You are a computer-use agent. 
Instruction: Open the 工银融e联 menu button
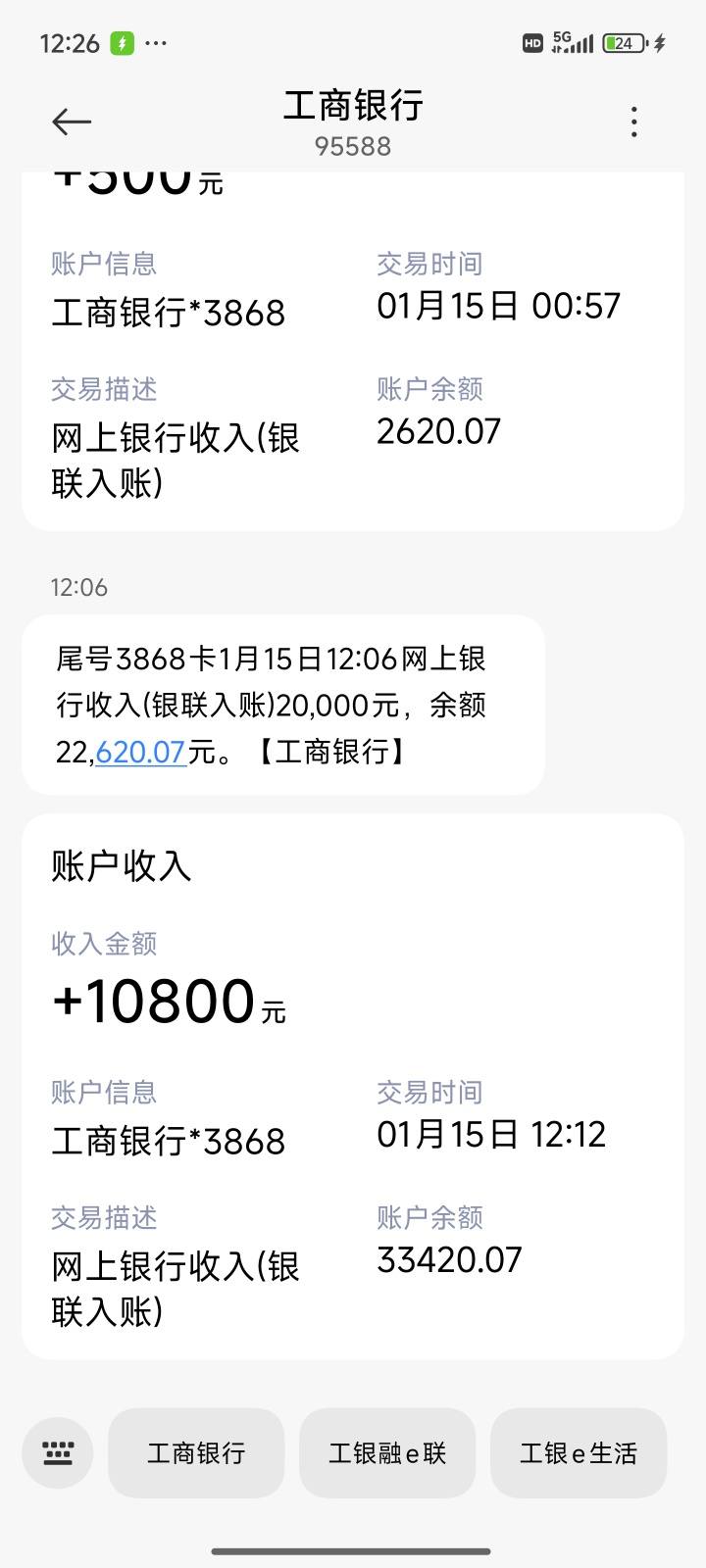coord(387,1452)
